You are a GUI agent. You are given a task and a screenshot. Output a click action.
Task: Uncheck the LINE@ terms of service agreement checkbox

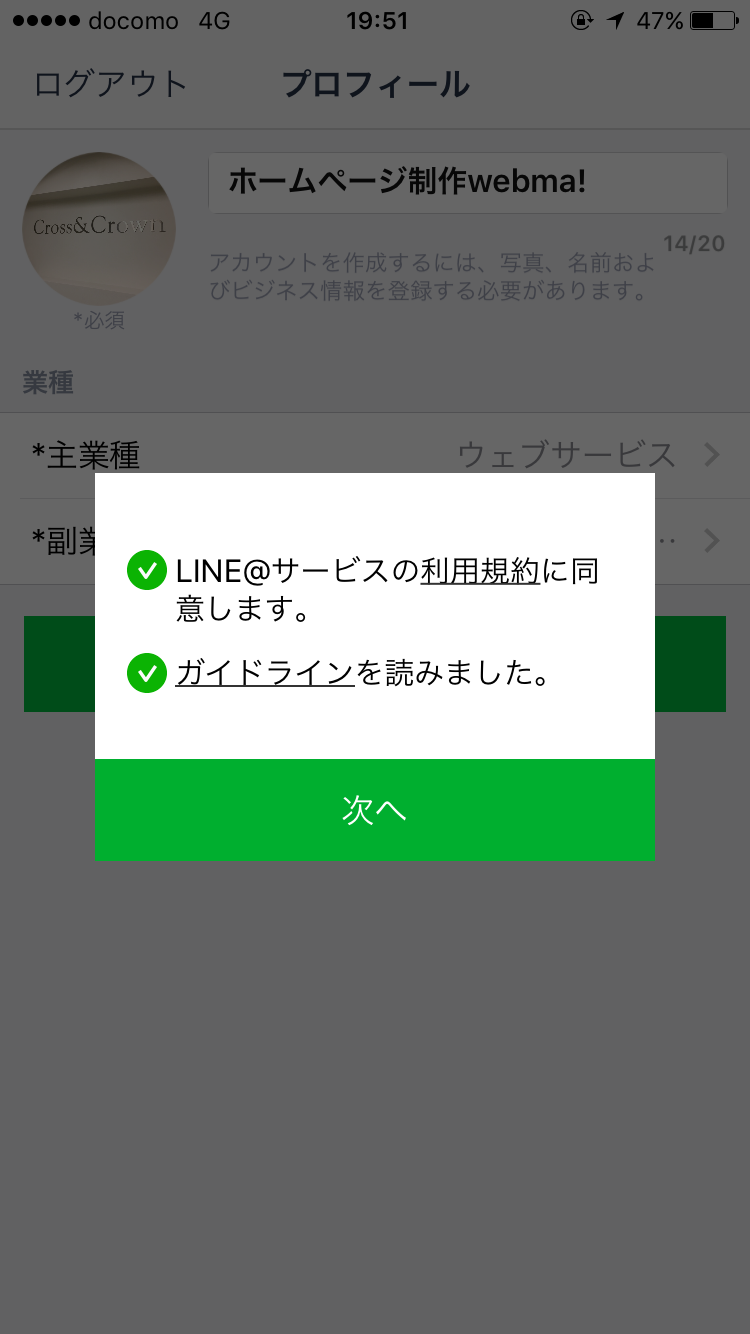click(147, 571)
